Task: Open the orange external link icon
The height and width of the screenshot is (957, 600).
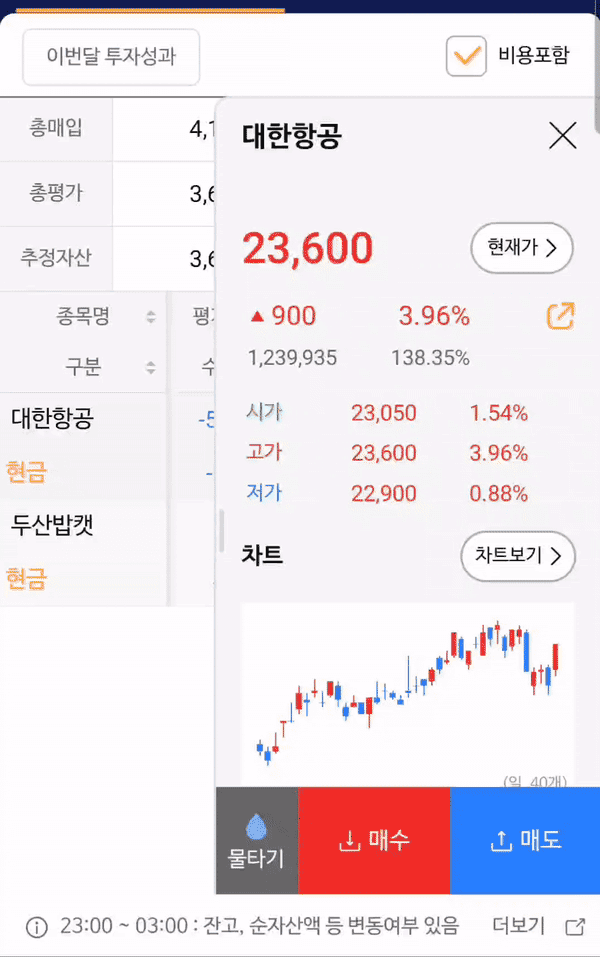Action: (x=560, y=316)
